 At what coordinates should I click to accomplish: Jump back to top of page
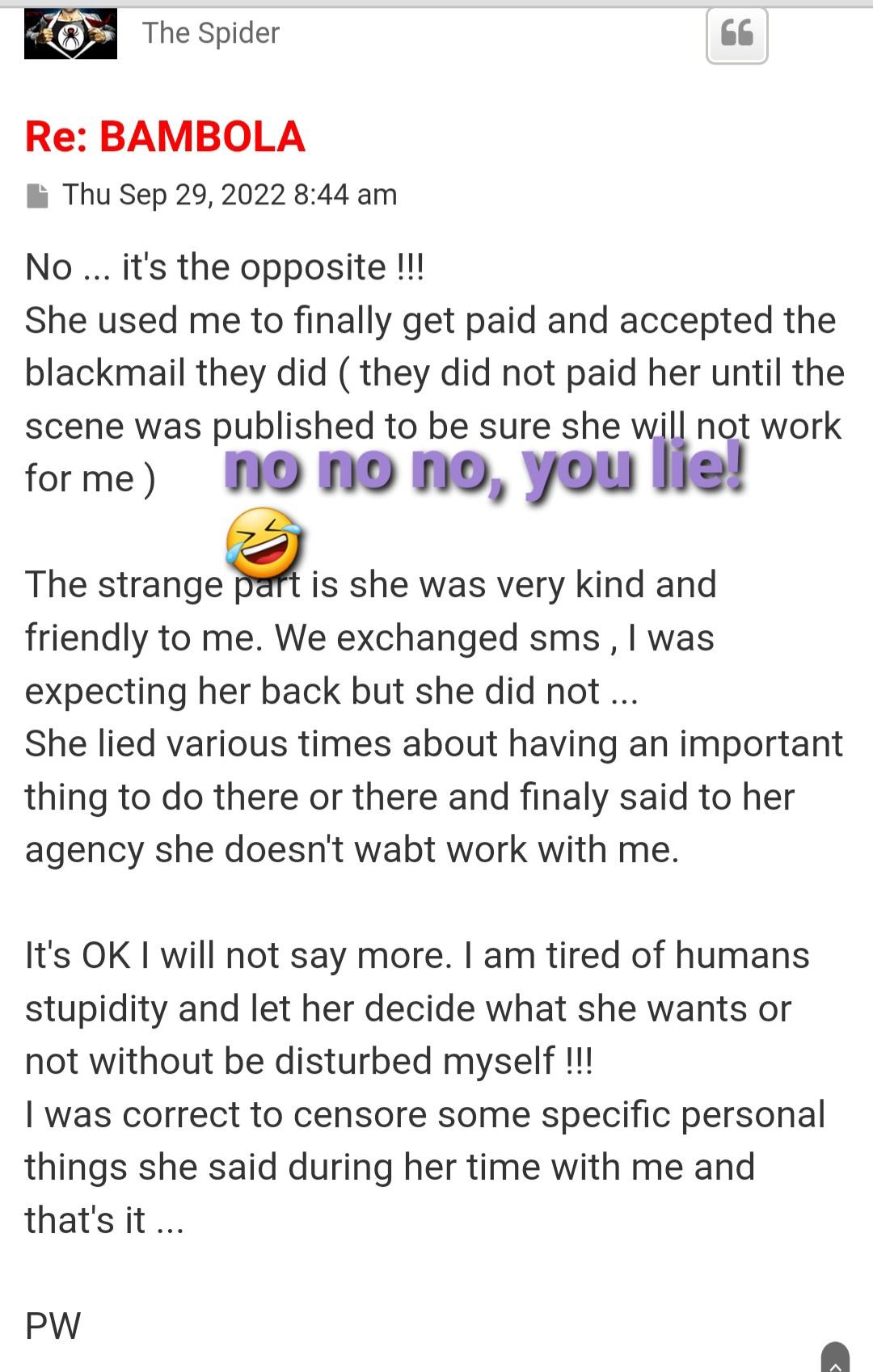coord(835,1359)
